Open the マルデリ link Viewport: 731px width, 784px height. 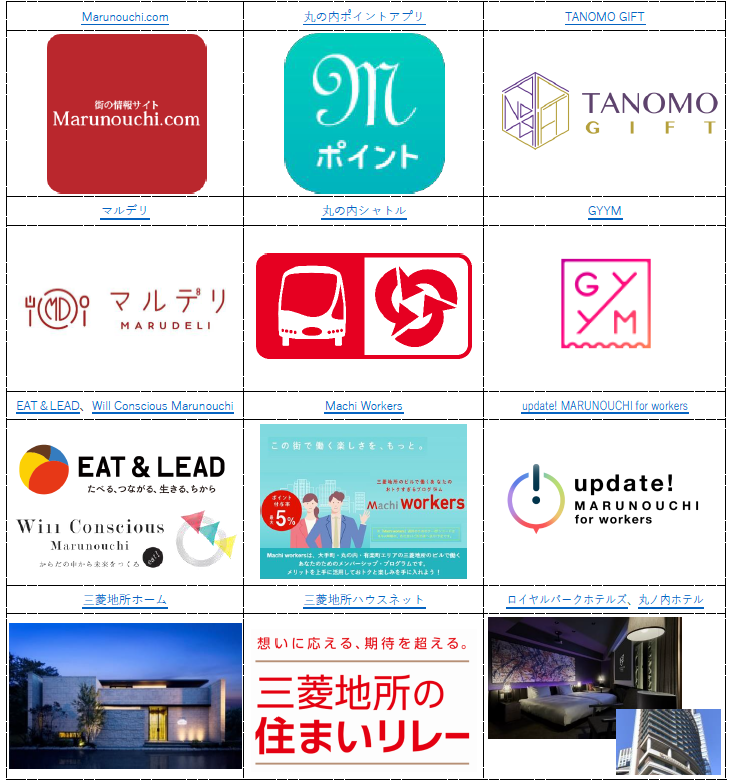(125, 211)
